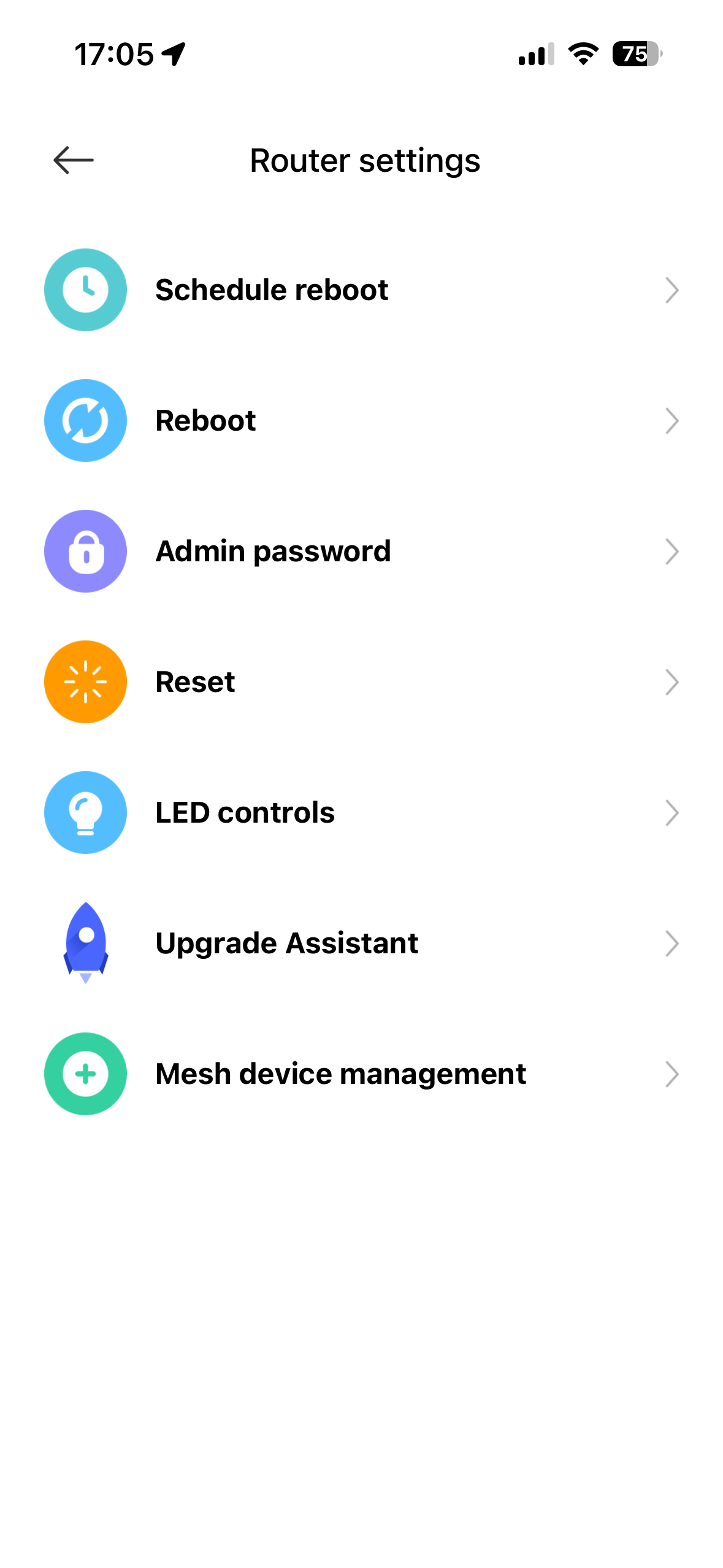Select the Reboot option
Viewport: 723px width, 1568px height.
[x=362, y=420]
